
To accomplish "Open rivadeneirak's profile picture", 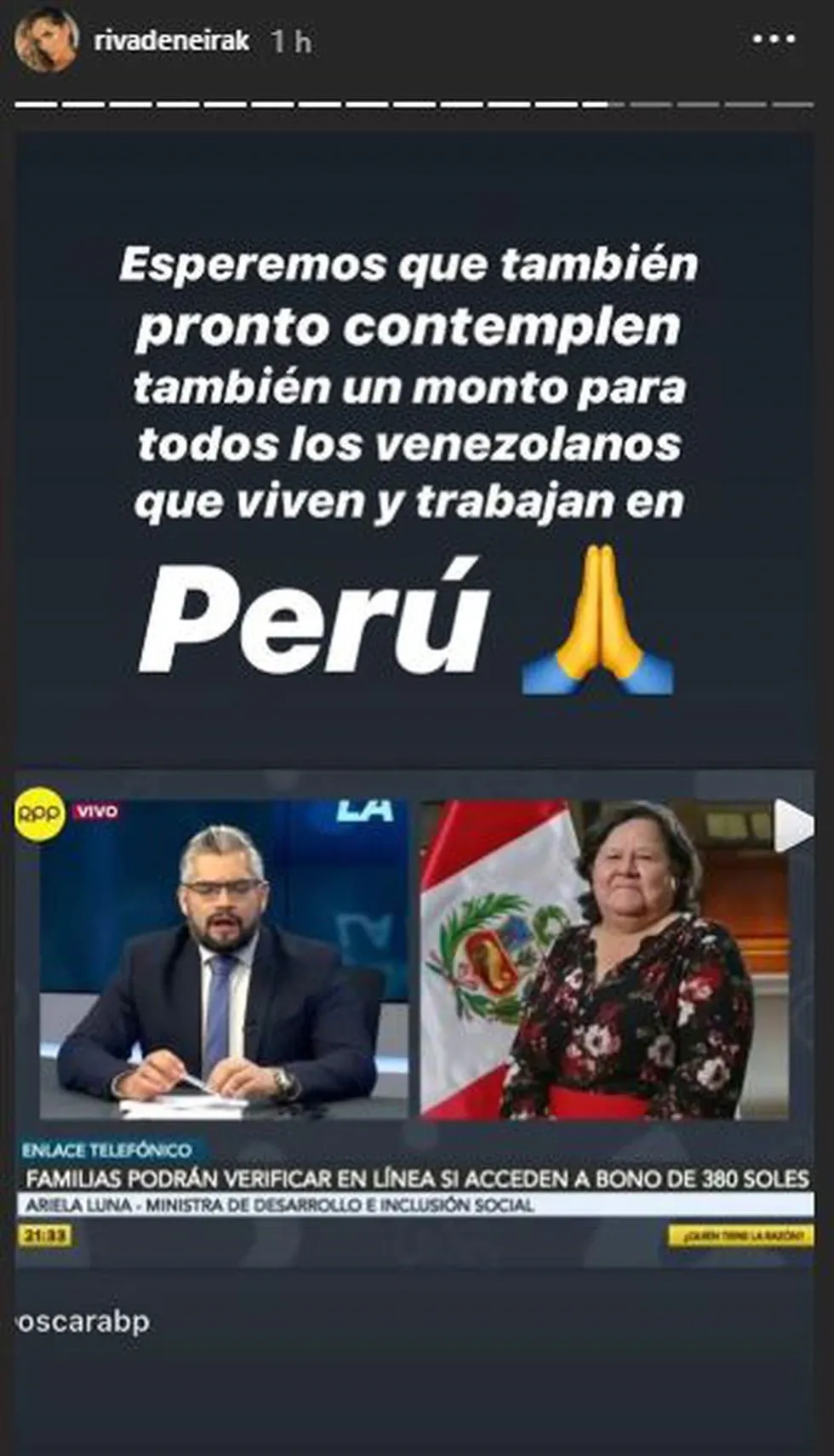I will tap(46, 41).
